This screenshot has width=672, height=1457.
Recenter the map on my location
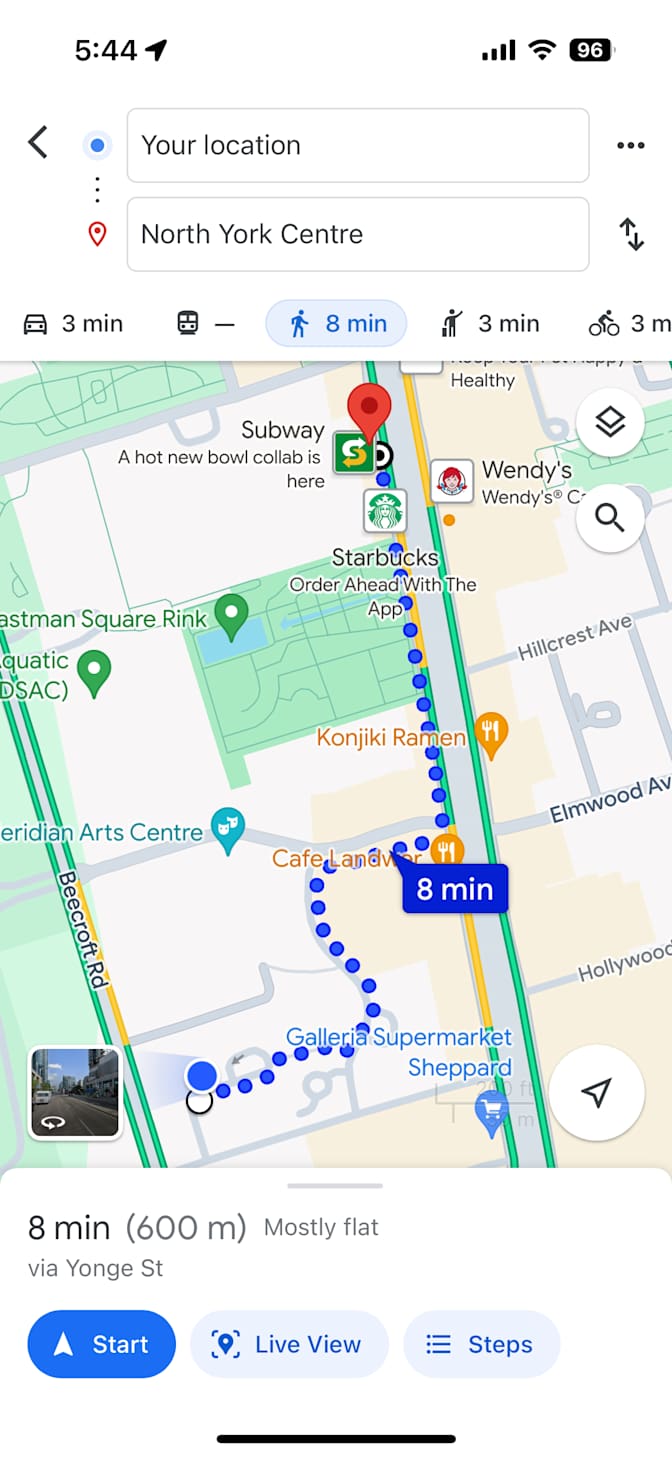point(596,1093)
